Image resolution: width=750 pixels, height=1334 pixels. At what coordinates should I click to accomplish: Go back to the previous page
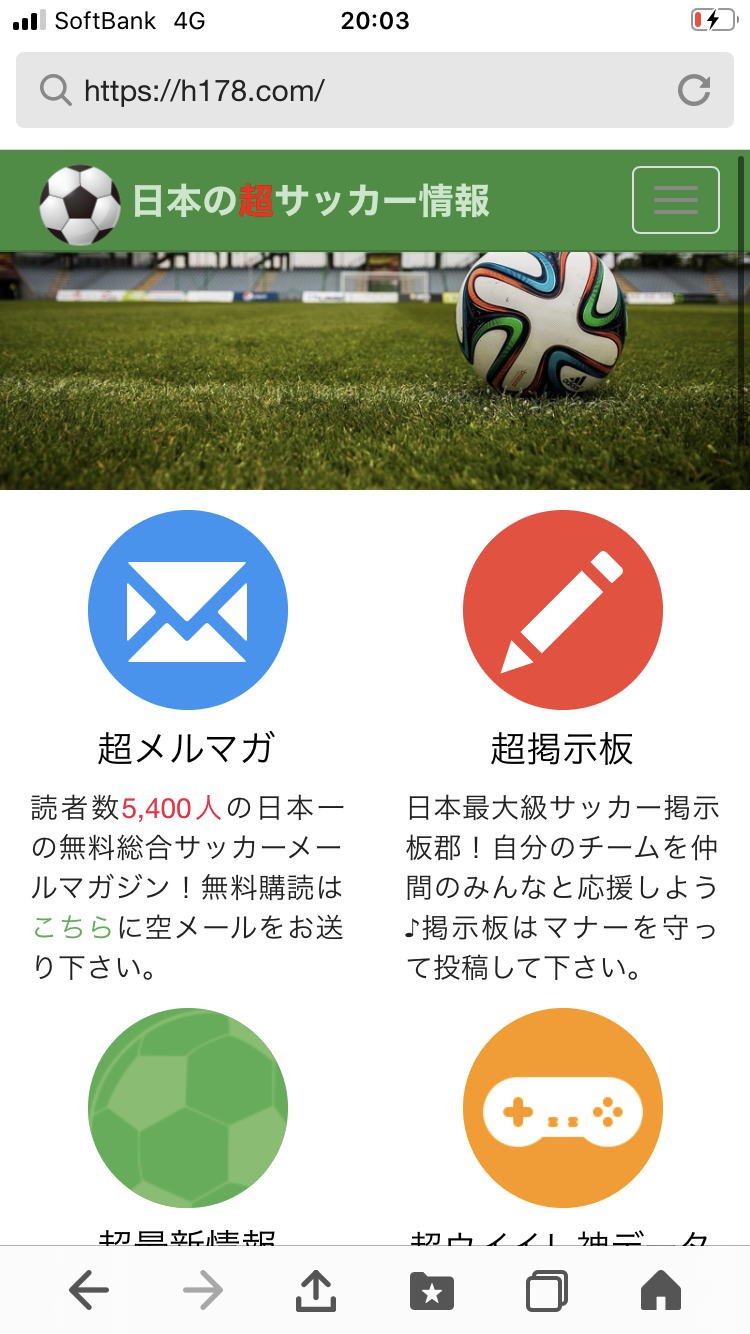89,1291
